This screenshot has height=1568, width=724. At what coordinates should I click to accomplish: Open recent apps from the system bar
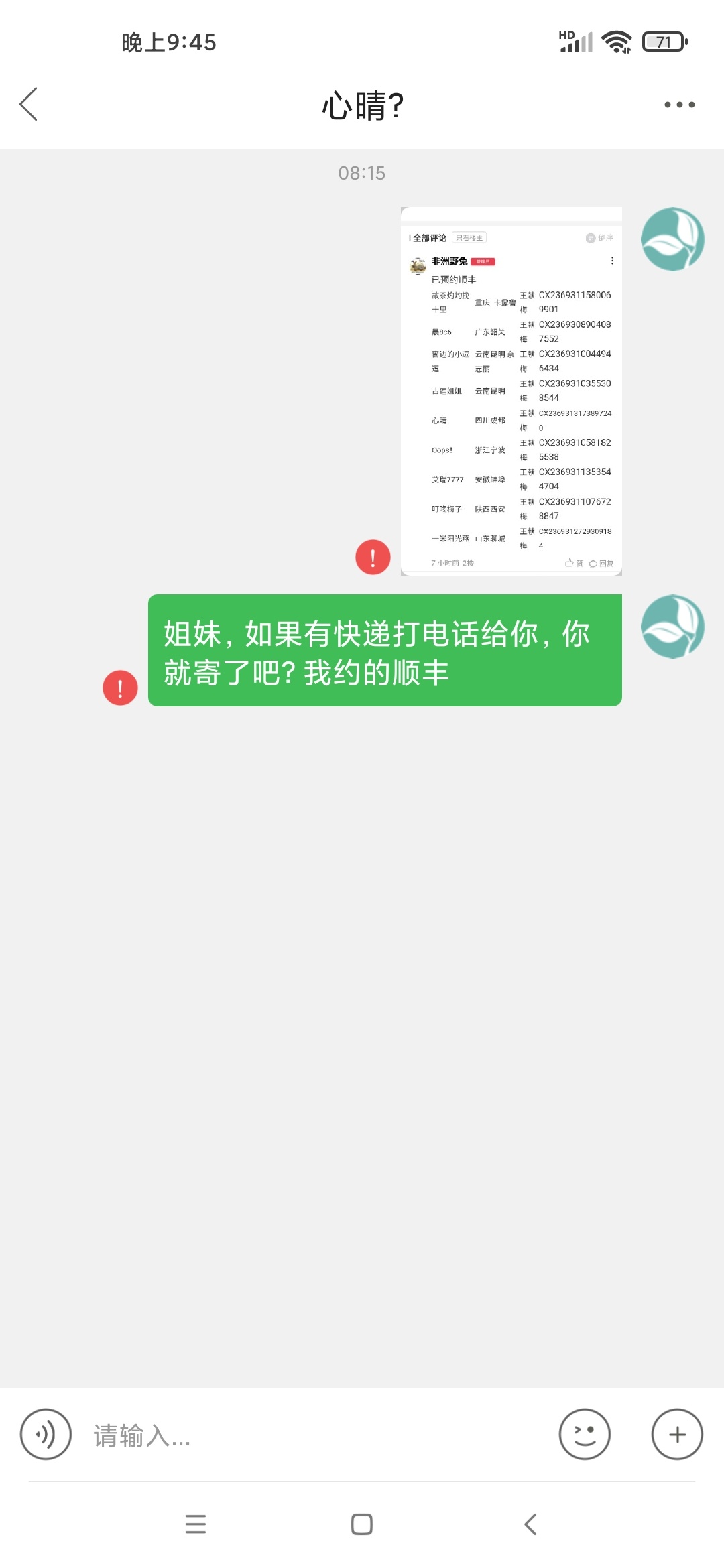coord(195,1524)
